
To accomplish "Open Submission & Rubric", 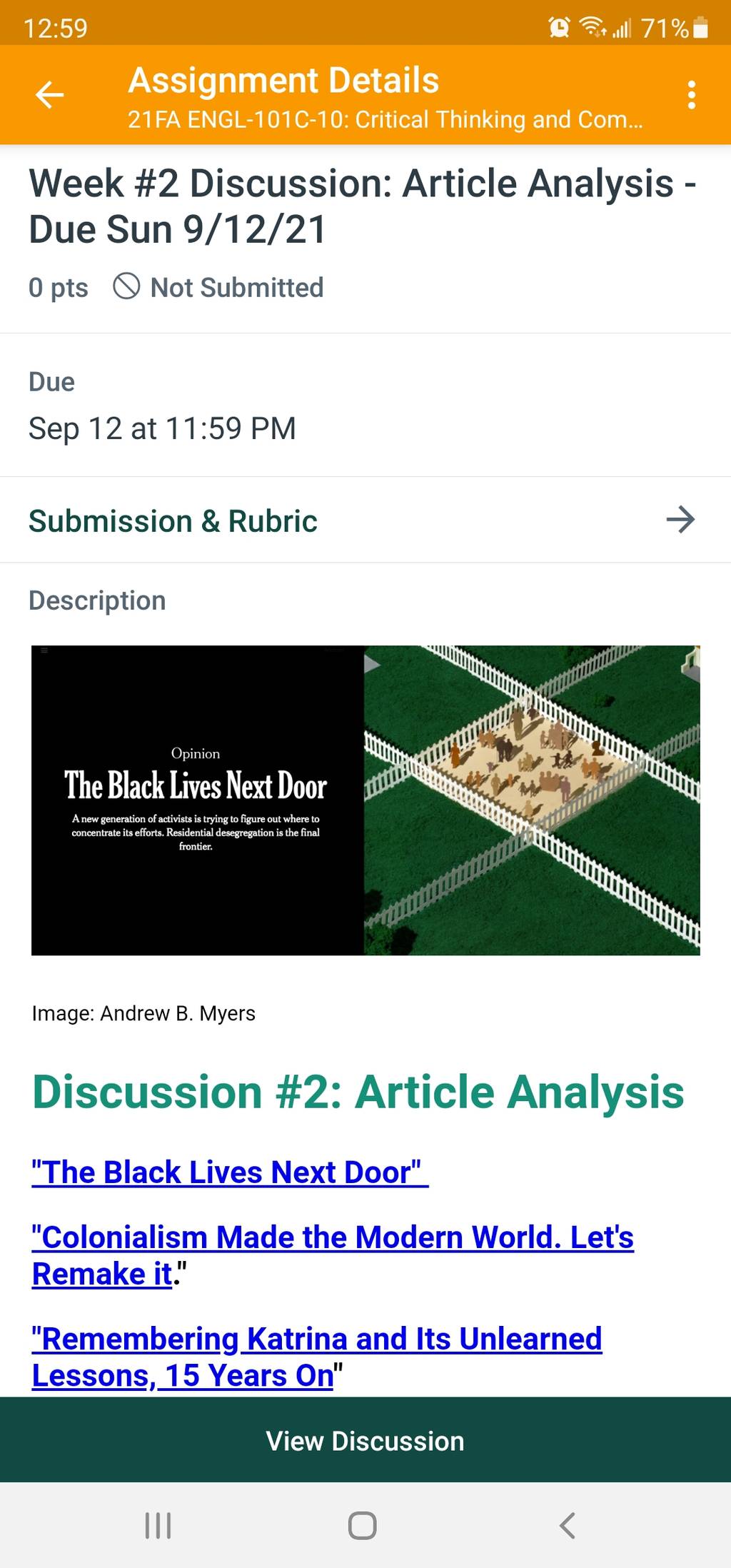I will 365,520.
